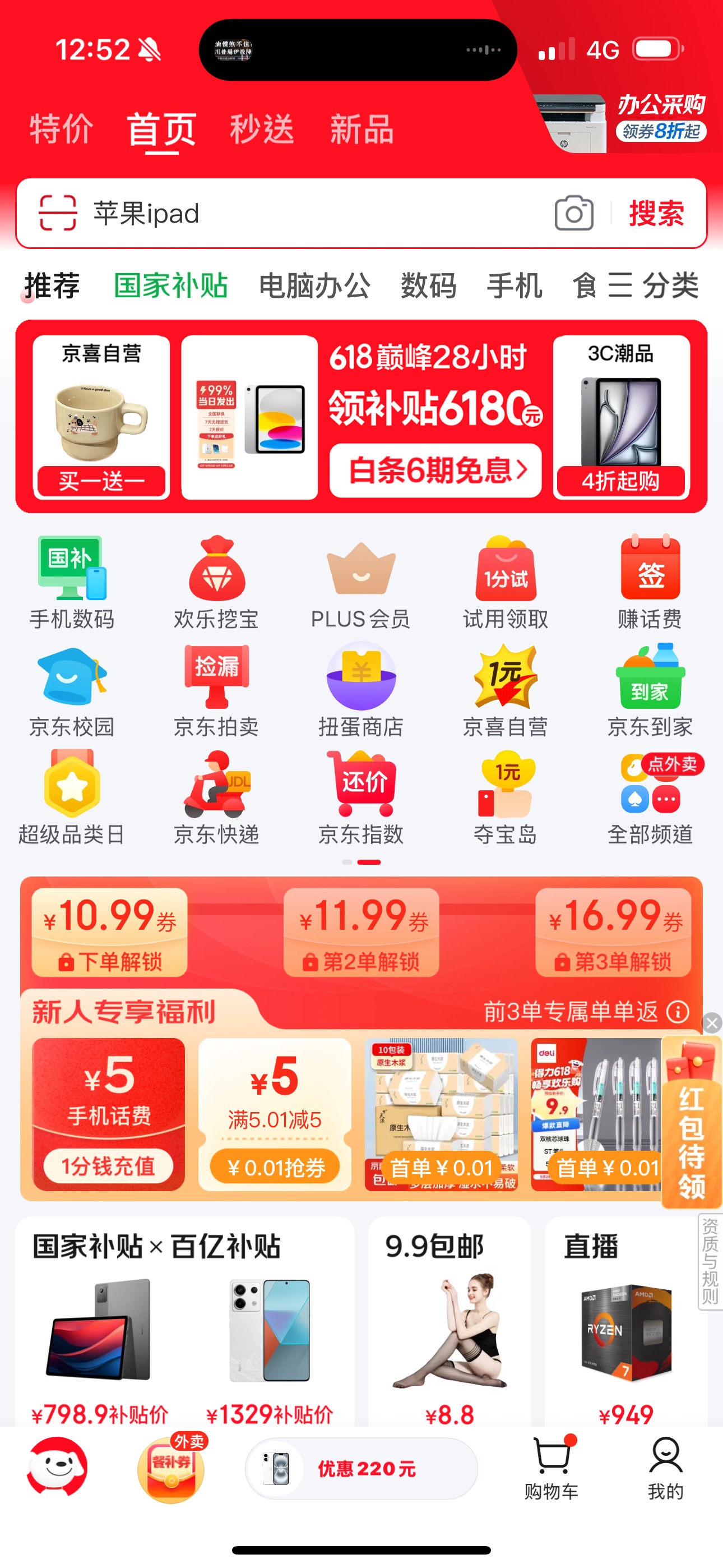Open the 购物车 shopping cart tab
The image size is (723, 1568).
pyautogui.click(x=552, y=1468)
